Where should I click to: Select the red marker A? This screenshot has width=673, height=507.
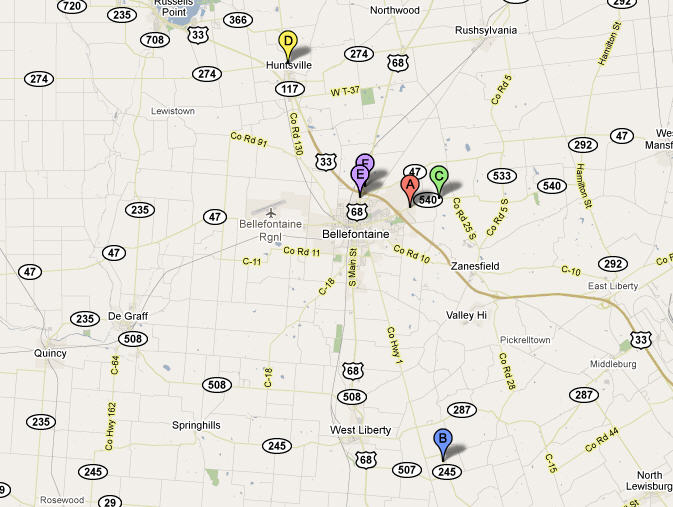[x=409, y=185]
